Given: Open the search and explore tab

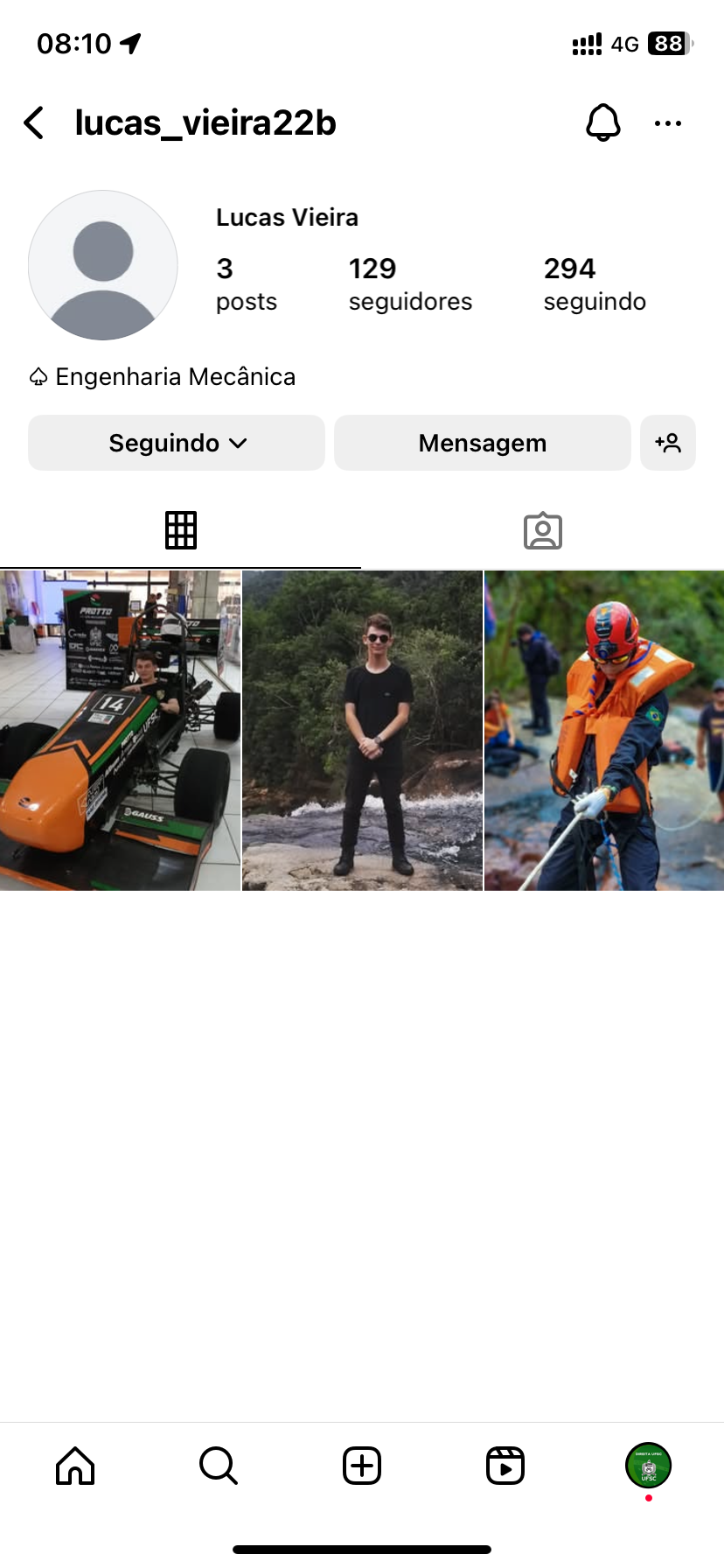Looking at the screenshot, I should coord(219,1466).
